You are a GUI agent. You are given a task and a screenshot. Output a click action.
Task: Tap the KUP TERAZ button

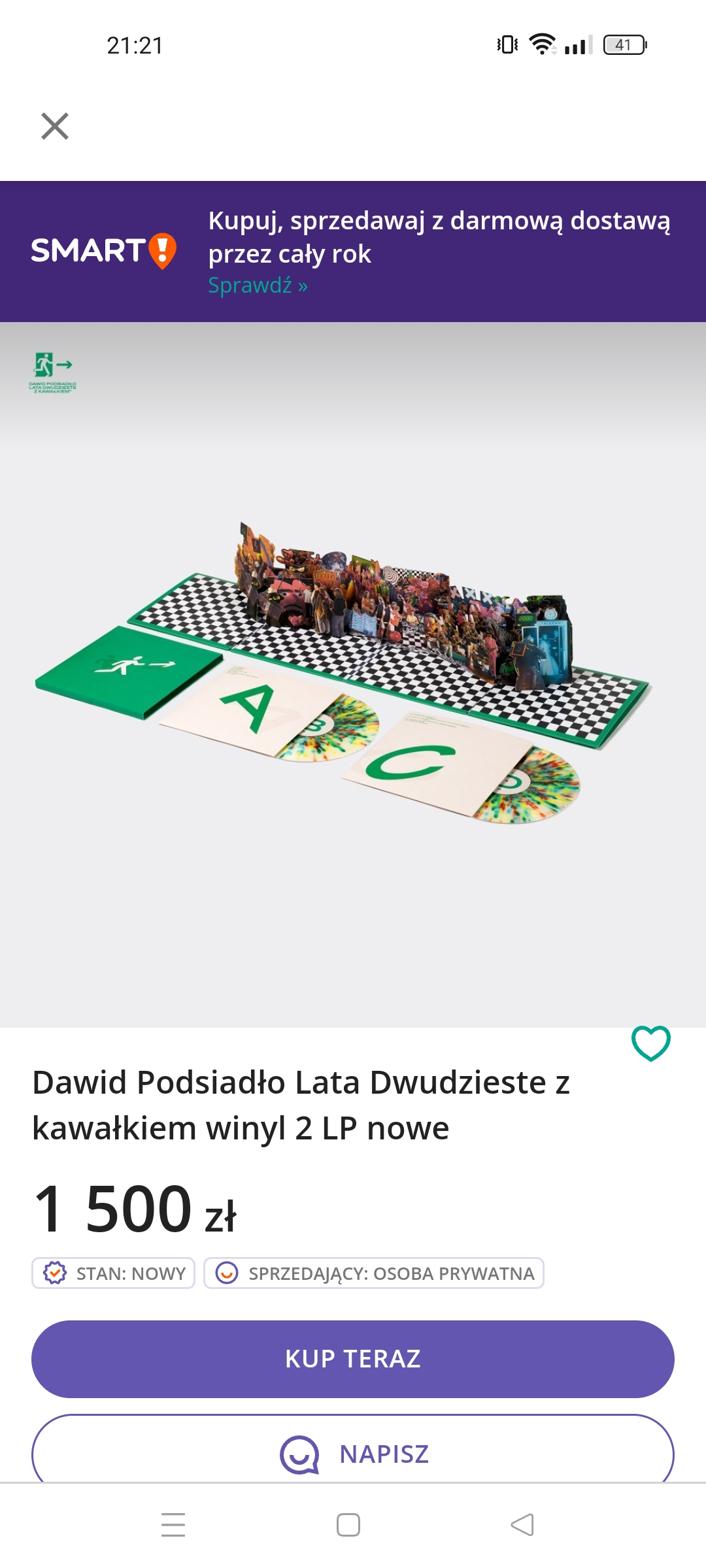[353, 1359]
